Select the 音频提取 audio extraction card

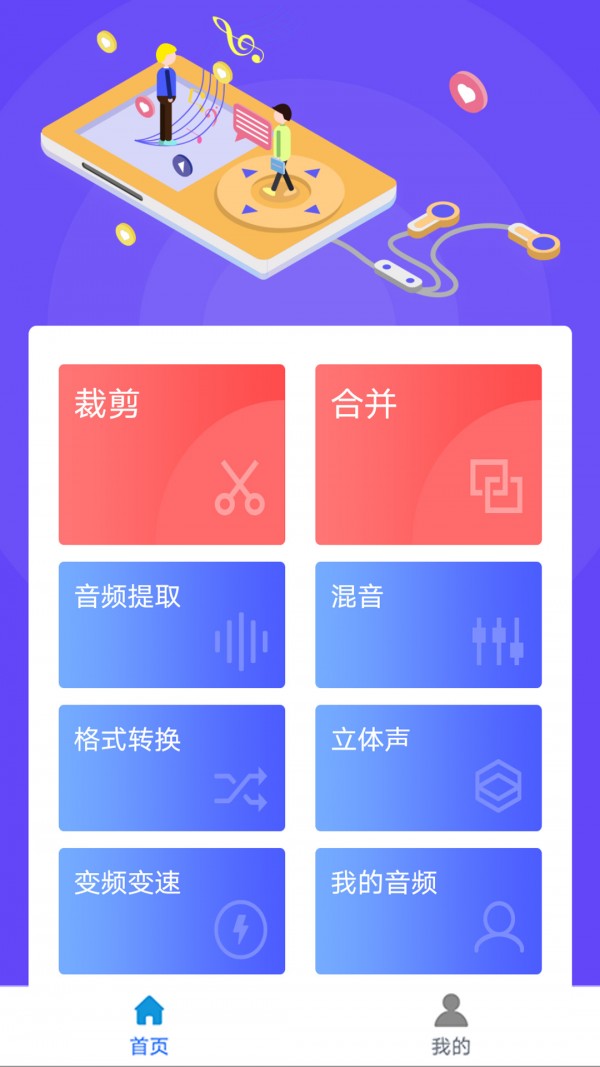click(172, 625)
